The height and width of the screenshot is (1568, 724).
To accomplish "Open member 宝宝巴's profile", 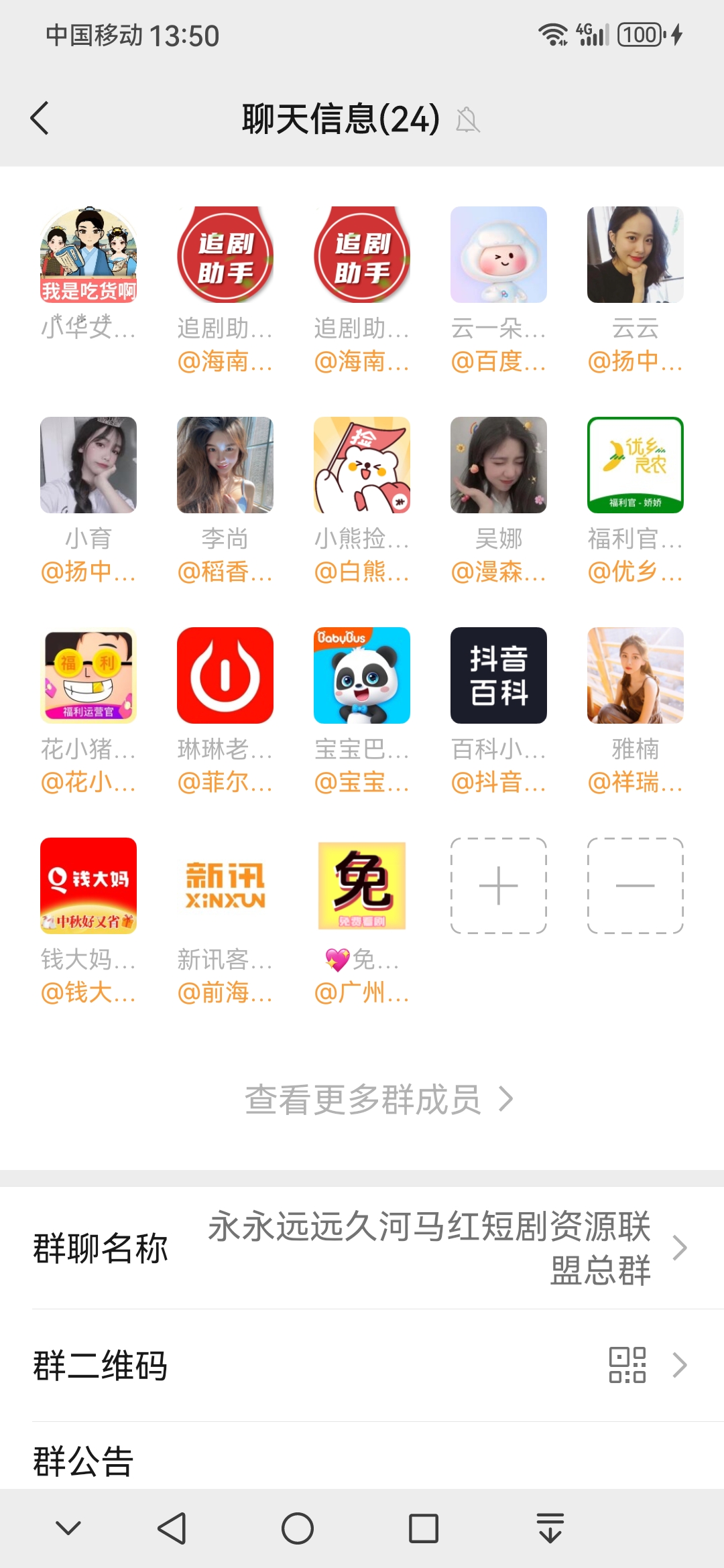I will [362, 675].
